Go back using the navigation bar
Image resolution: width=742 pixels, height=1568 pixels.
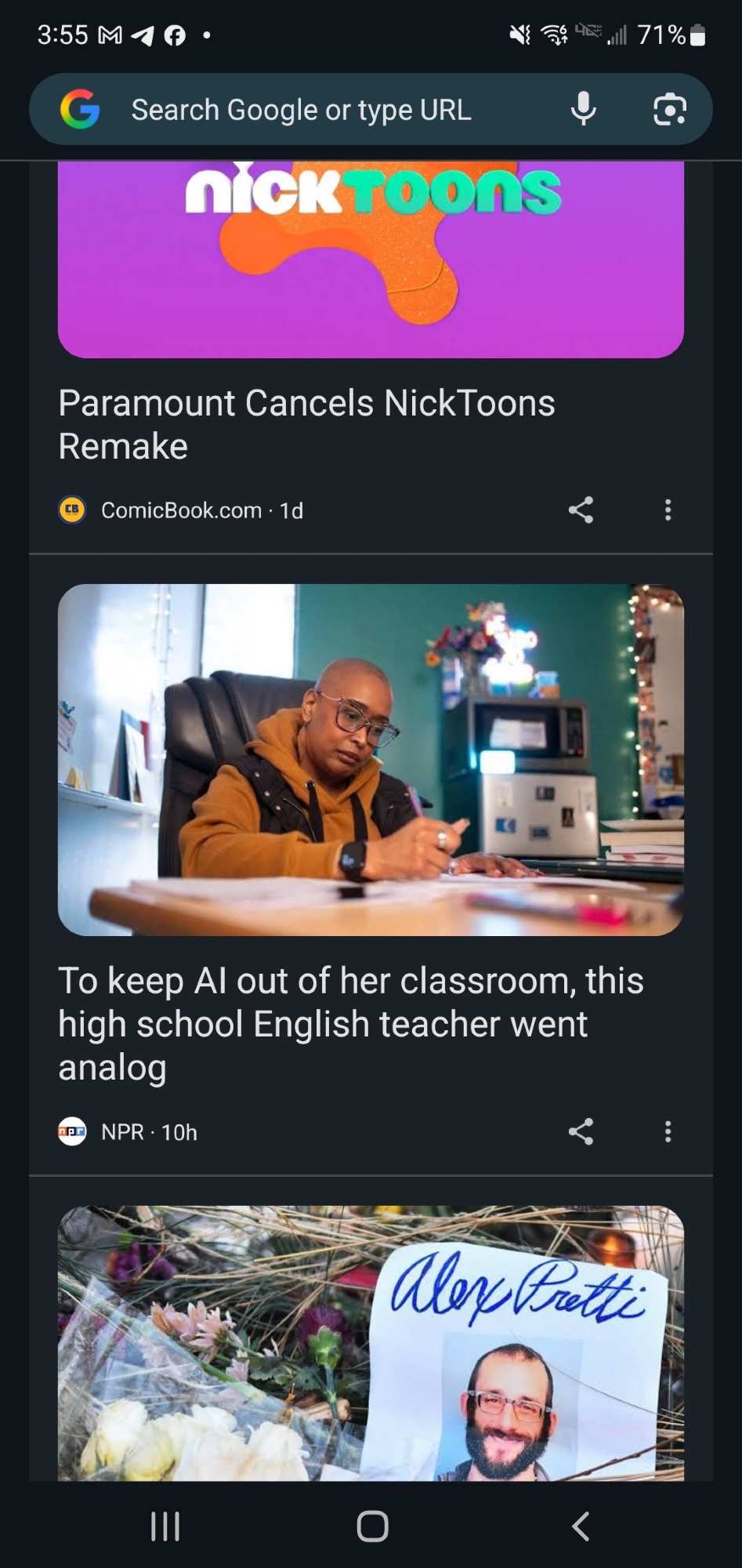(x=580, y=1526)
